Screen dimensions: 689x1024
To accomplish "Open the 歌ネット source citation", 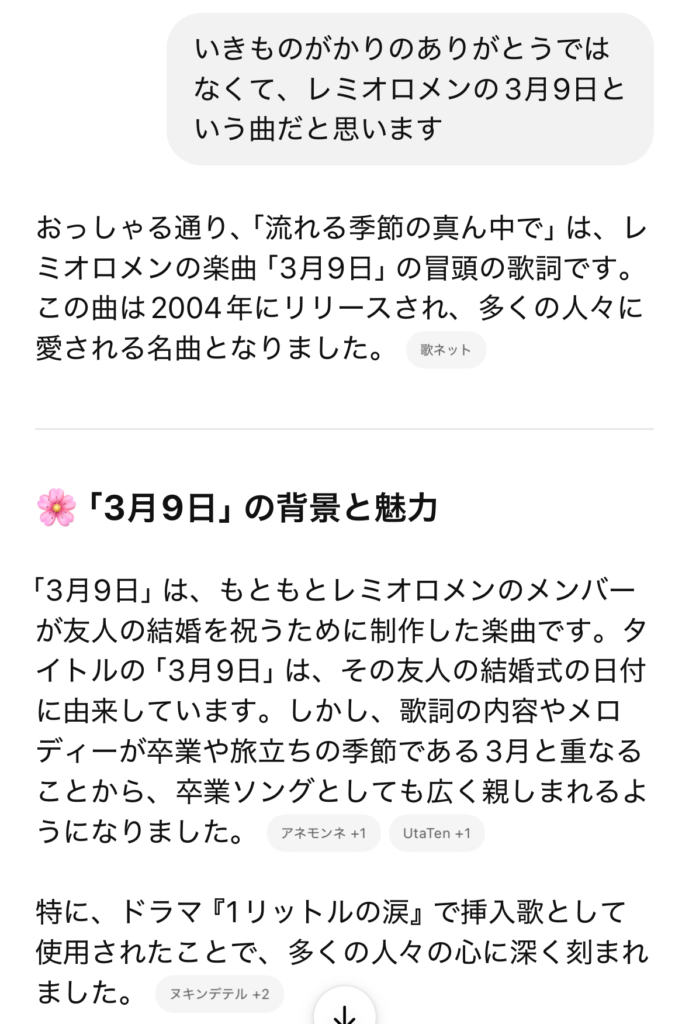I will coord(446,351).
